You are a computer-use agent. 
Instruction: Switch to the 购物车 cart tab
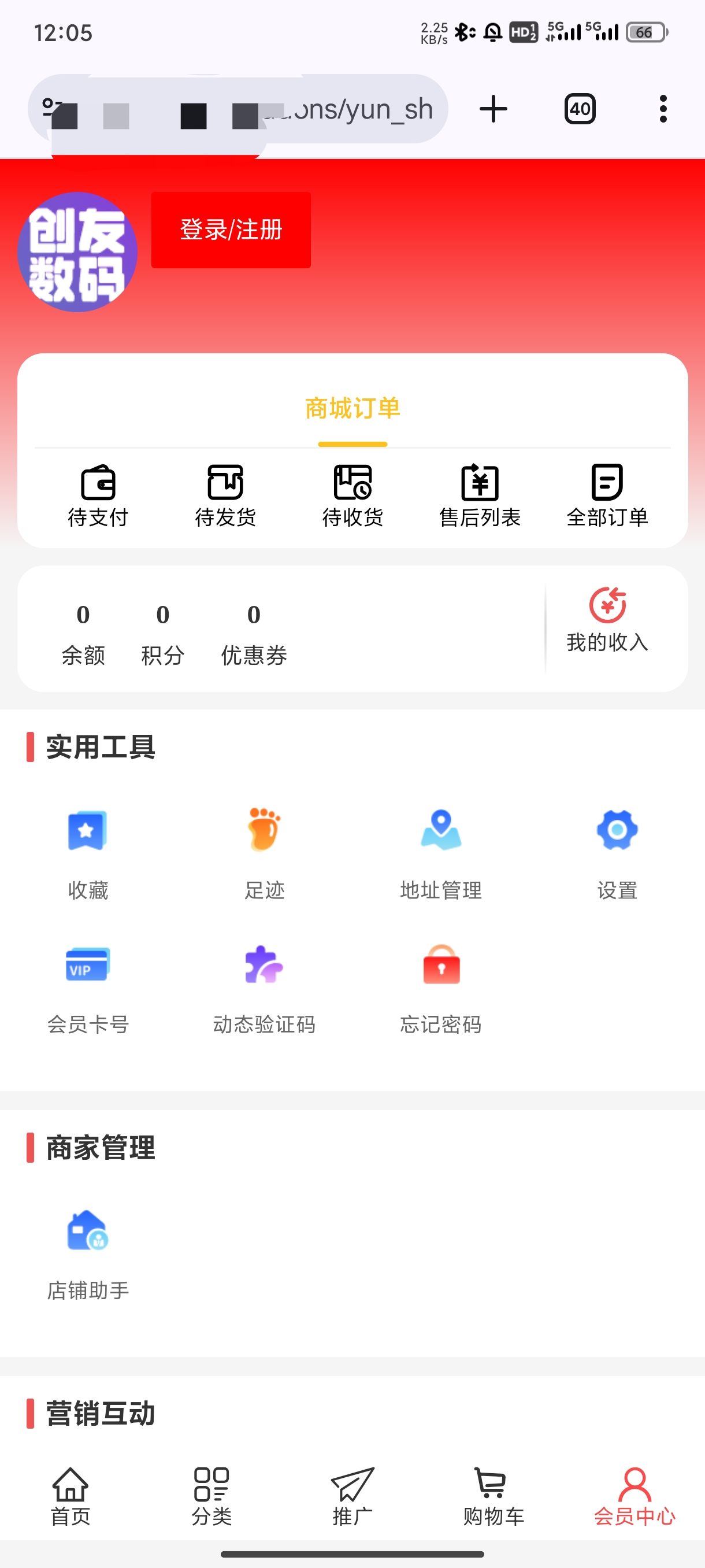coord(493,1497)
